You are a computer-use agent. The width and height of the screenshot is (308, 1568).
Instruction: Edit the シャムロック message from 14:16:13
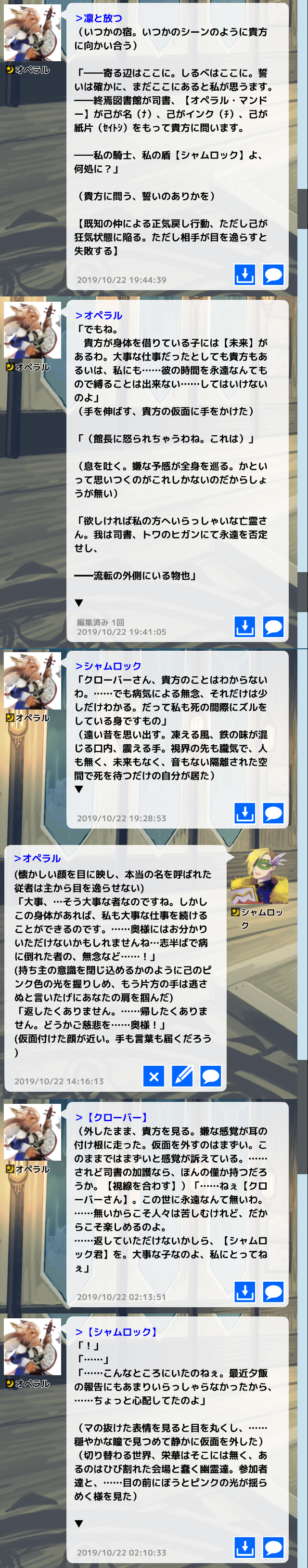(182, 1075)
